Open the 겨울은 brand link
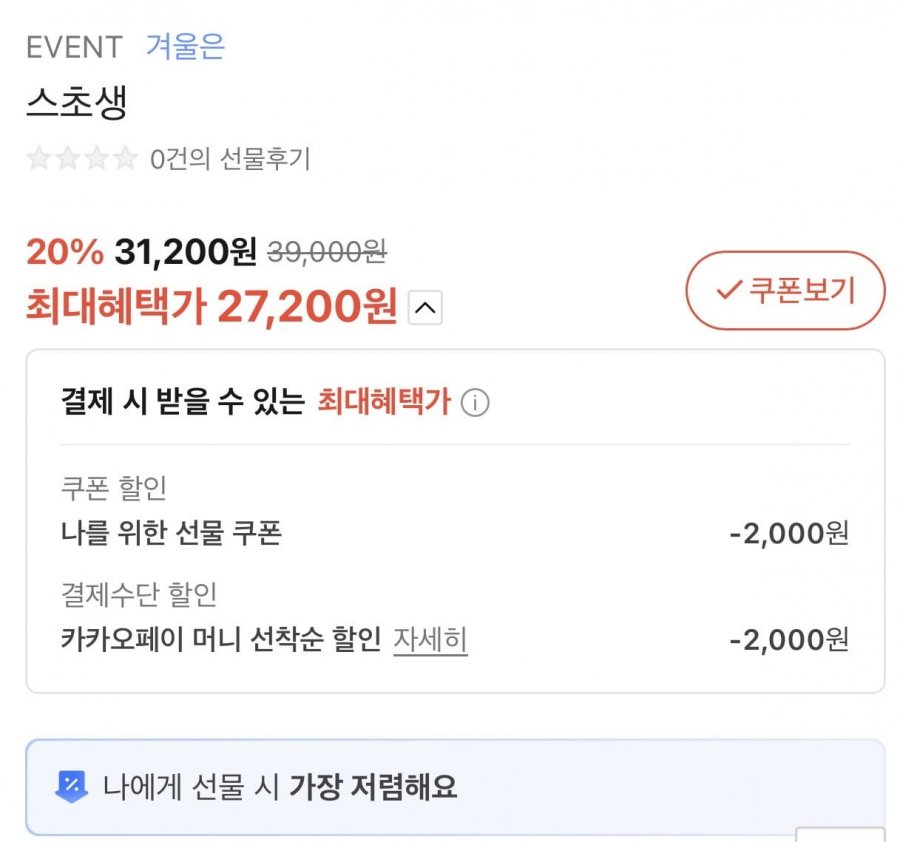This screenshot has width=900, height=842. 185,46
